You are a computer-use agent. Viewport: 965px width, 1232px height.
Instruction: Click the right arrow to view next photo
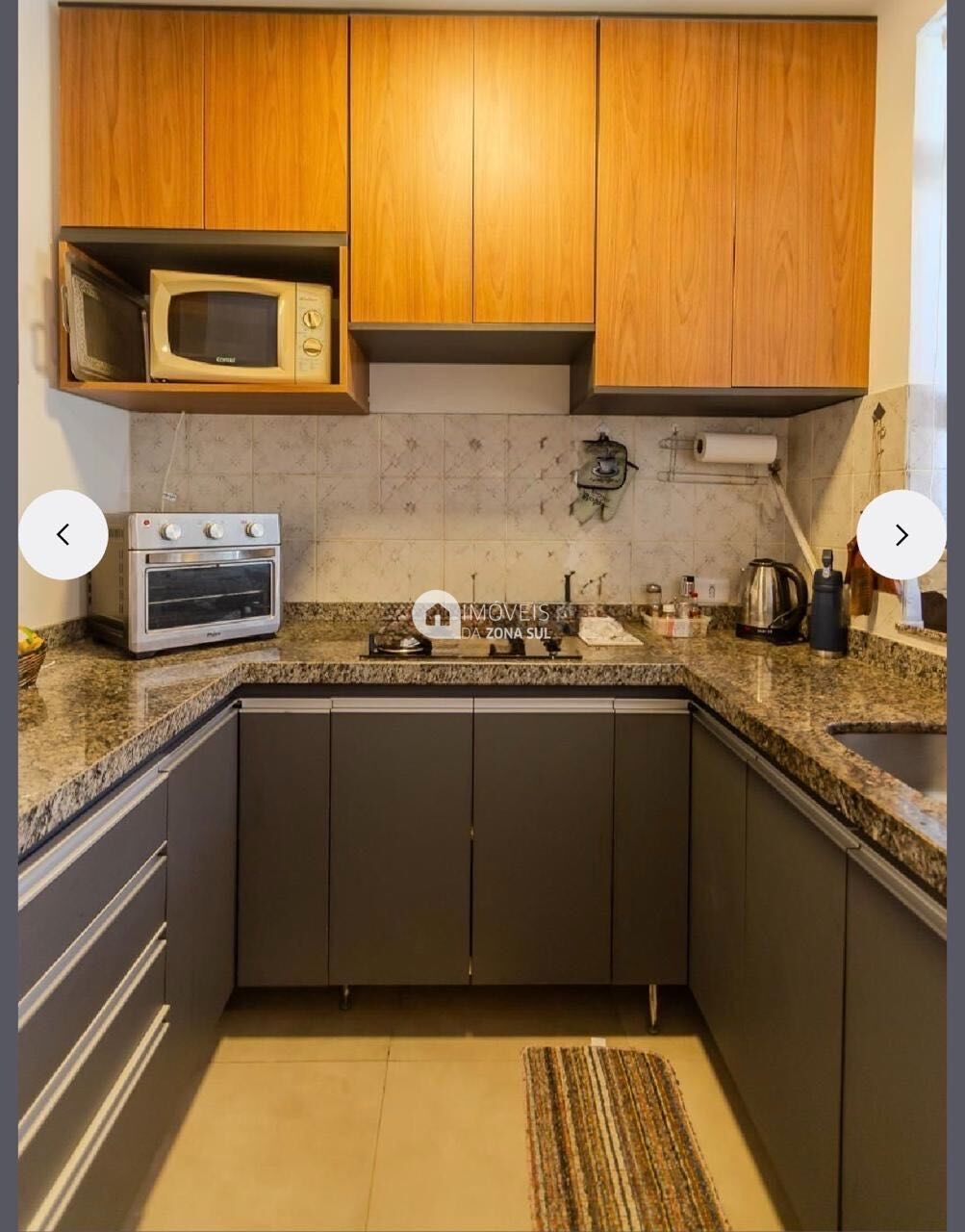point(901,533)
